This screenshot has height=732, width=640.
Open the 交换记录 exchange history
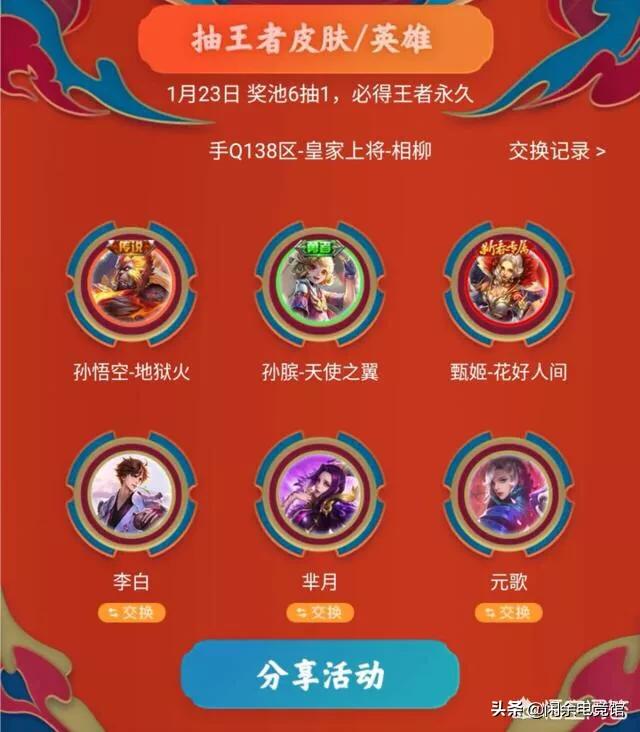(x=557, y=152)
